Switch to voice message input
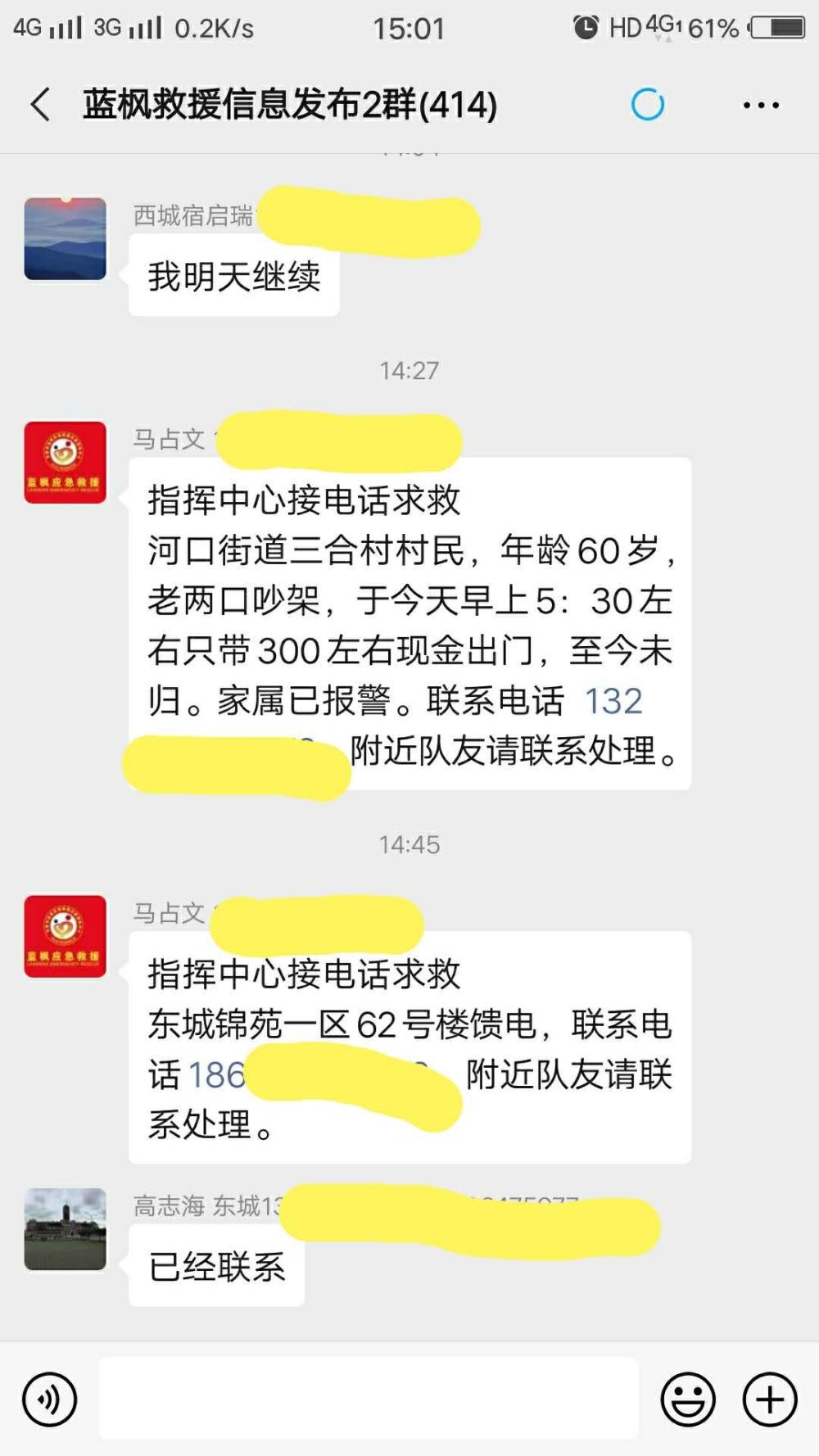This screenshot has height=1456, width=819. pyautogui.click(x=50, y=1399)
